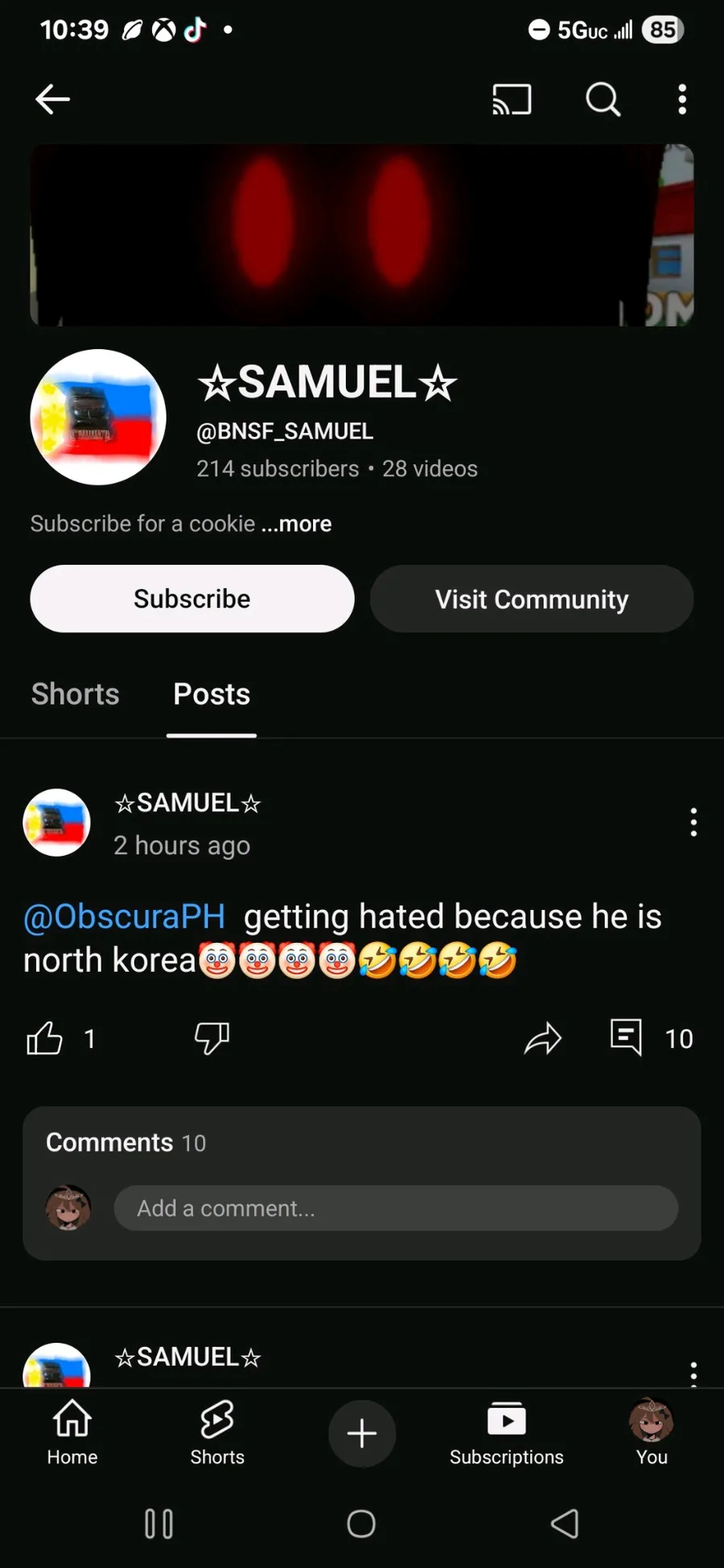Switch to the Shorts channel tab
724x1568 pixels.
point(75,693)
